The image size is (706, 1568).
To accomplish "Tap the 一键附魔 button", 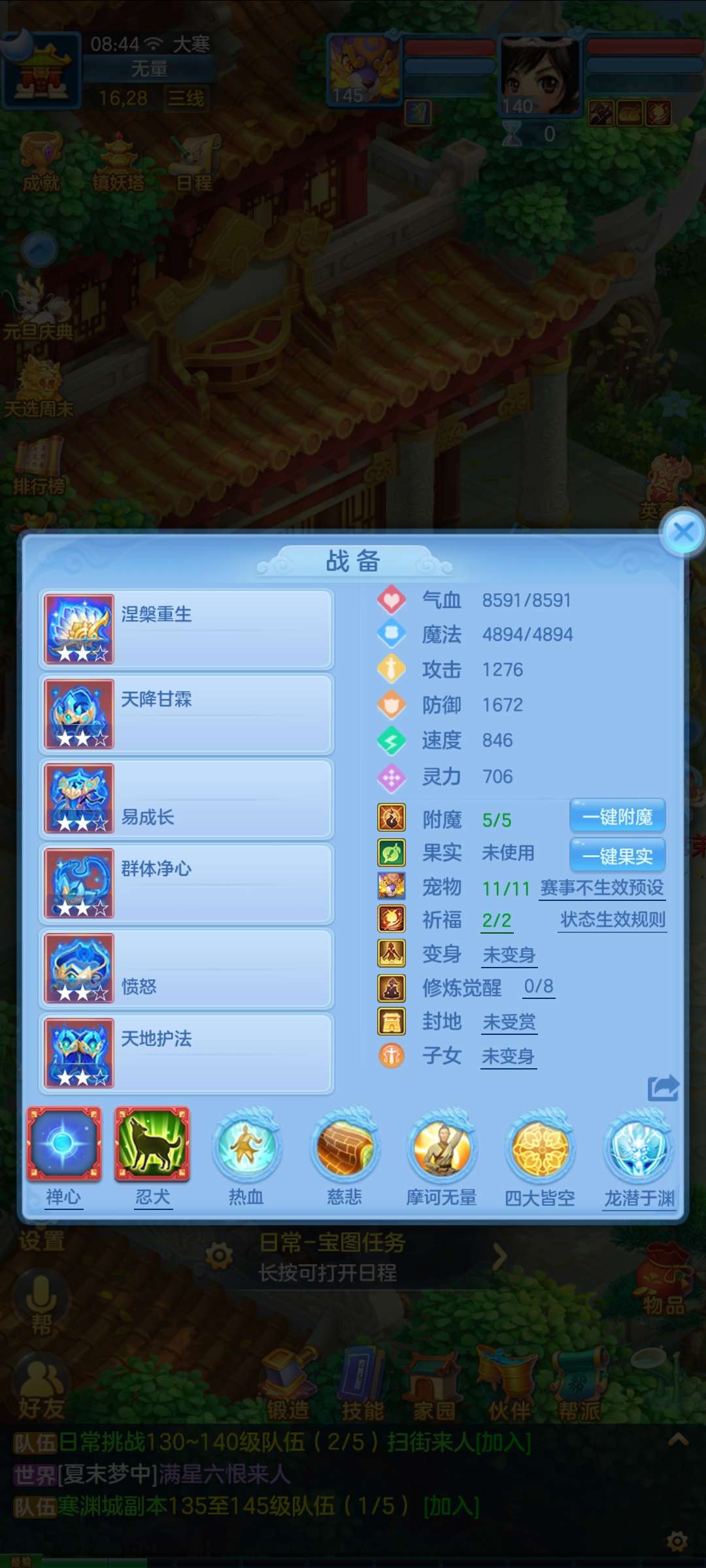I will point(617,817).
